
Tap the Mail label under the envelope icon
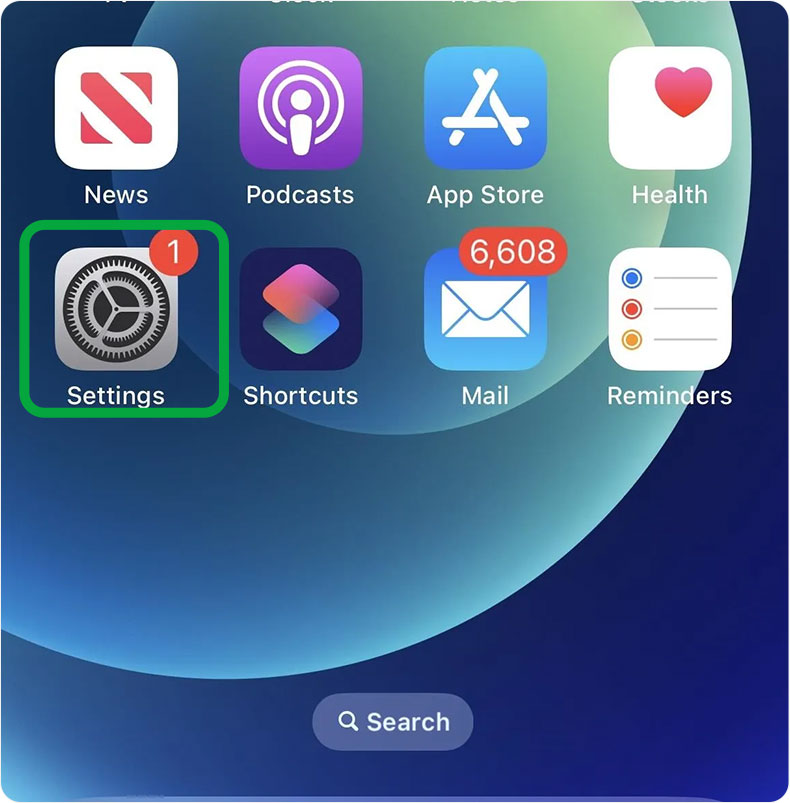tap(485, 396)
